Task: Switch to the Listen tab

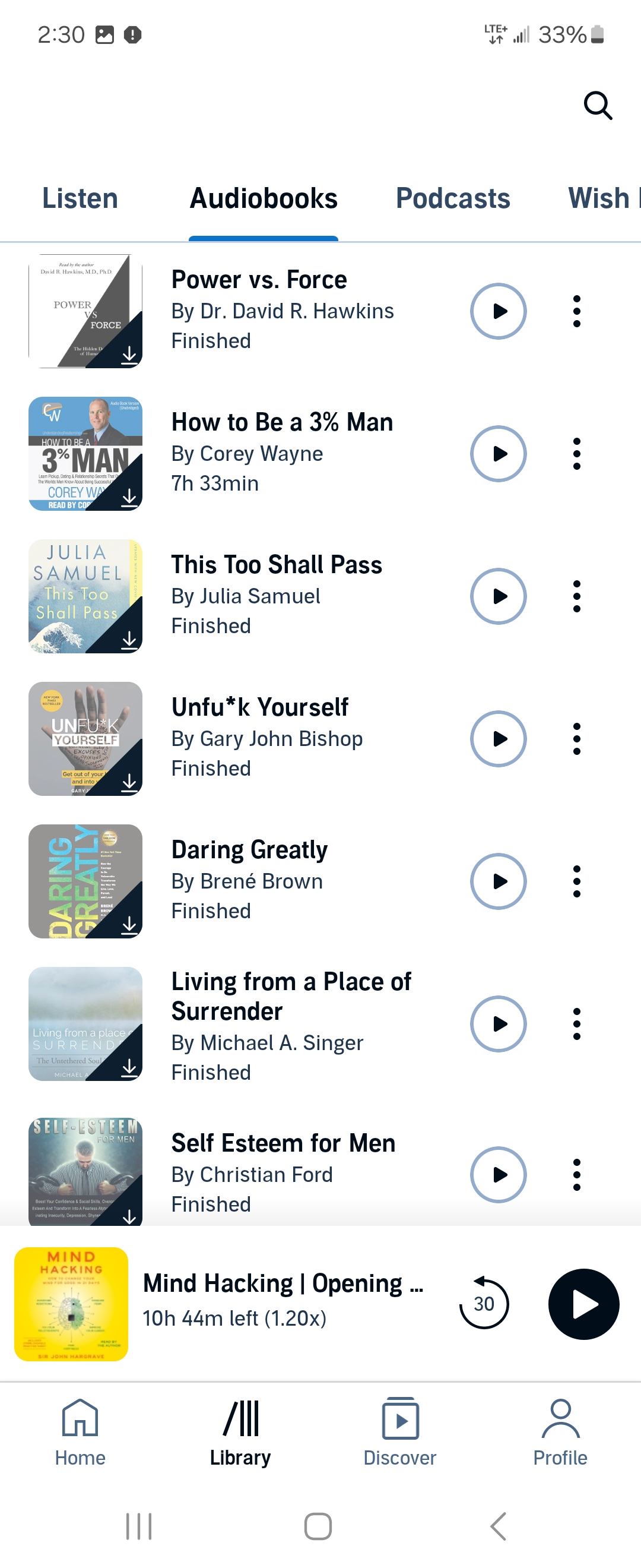Action: tap(80, 198)
